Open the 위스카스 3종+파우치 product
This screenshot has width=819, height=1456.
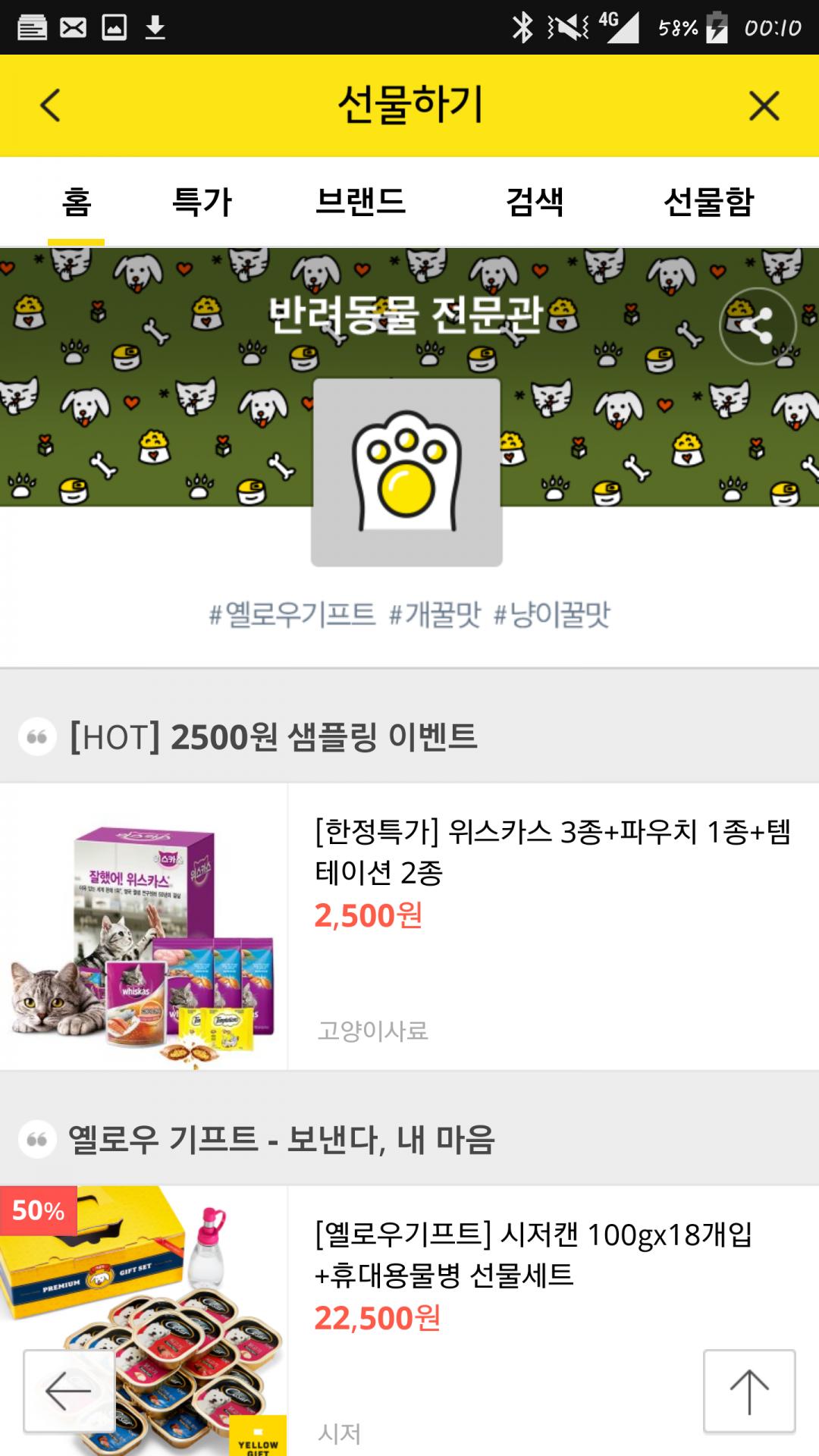pos(552,852)
